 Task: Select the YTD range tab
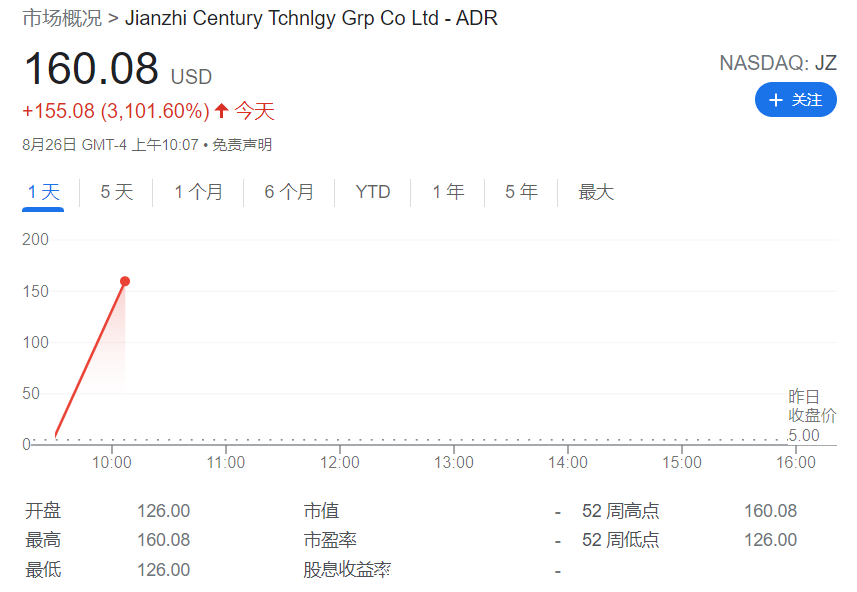(373, 192)
